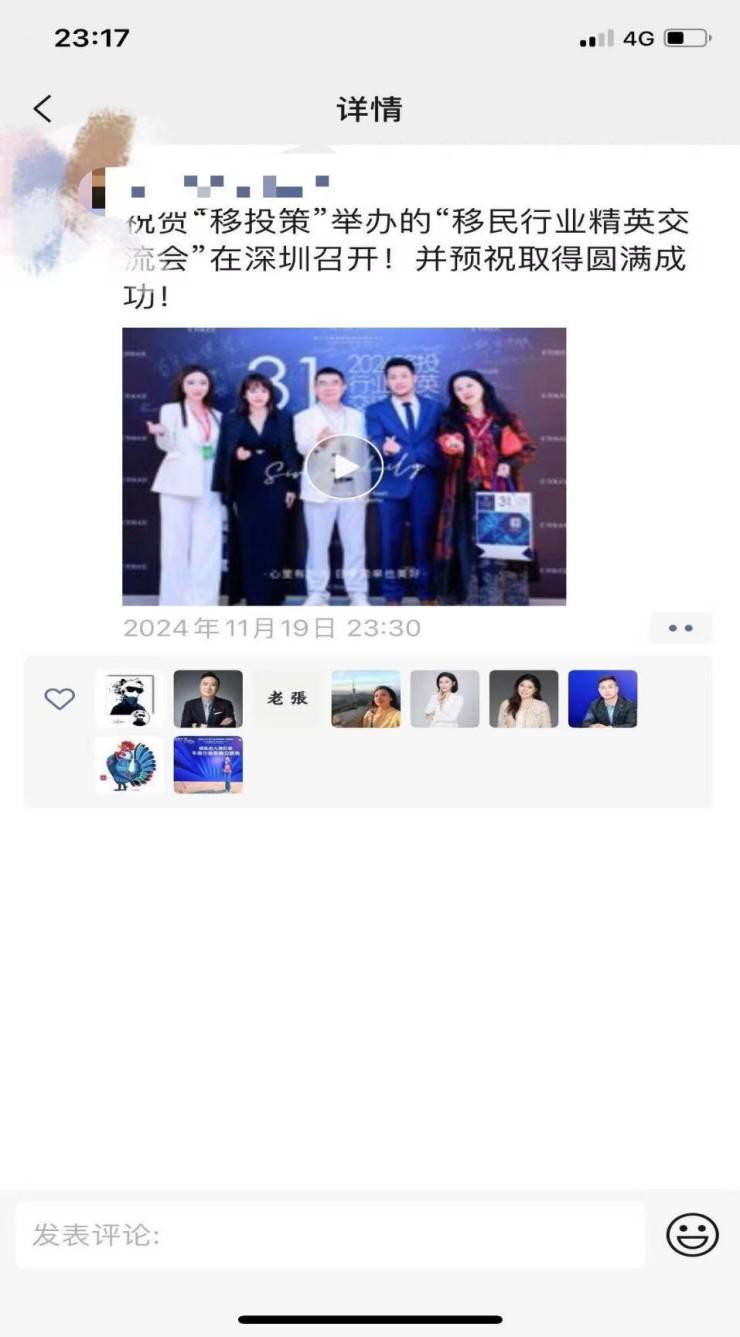740x1337 pixels.
Task: Play the video in the post
Action: pos(344,466)
